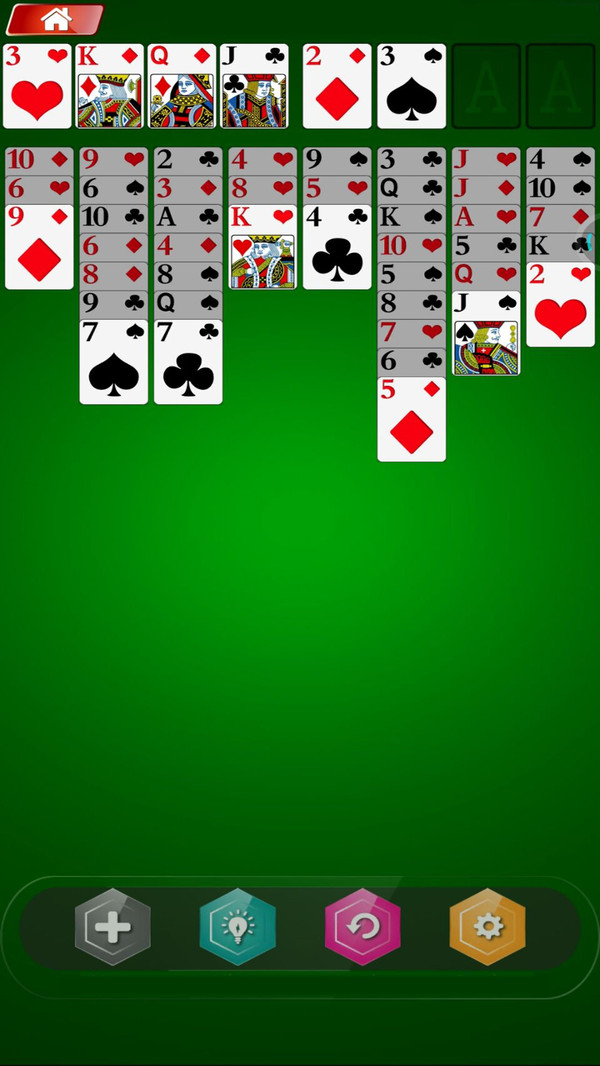Select the 3 of hearts free cell card
The image size is (600, 1066).
(x=37, y=86)
